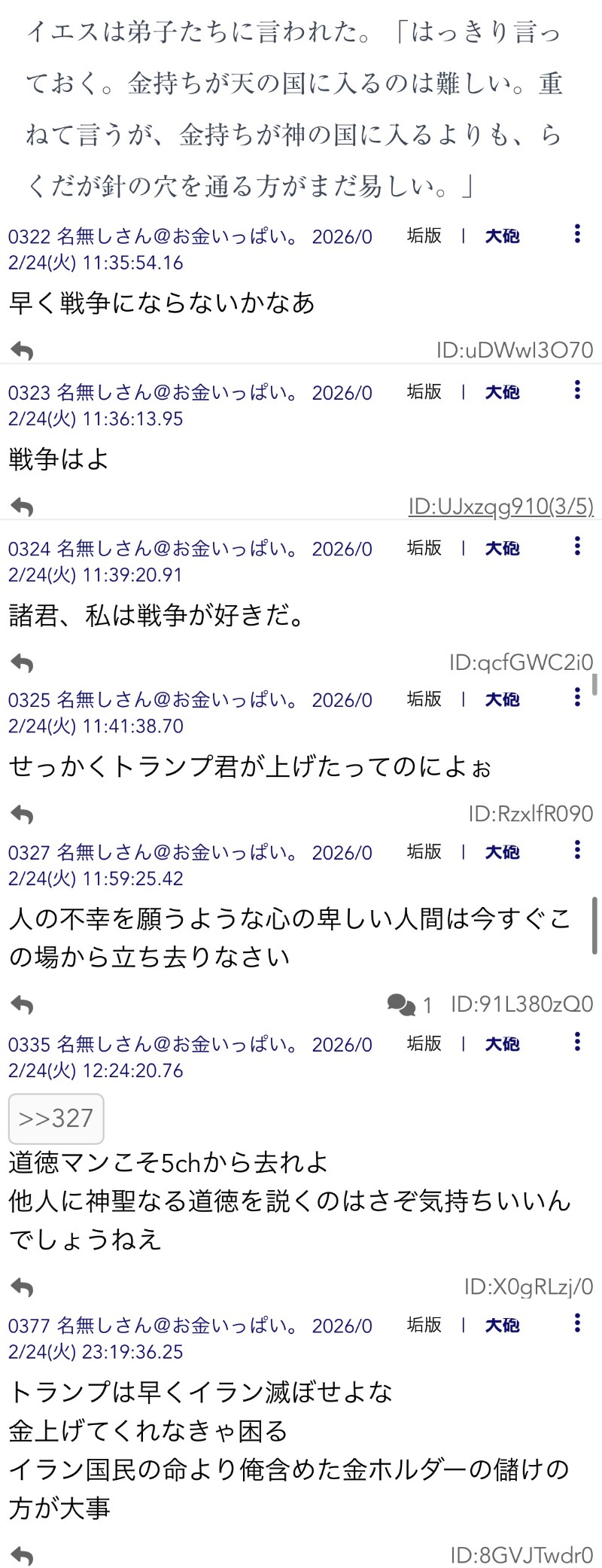The height and width of the screenshot is (1568, 602).
Task: Open more options for post 0325
Action: pyautogui.click(x=577, y=697)
